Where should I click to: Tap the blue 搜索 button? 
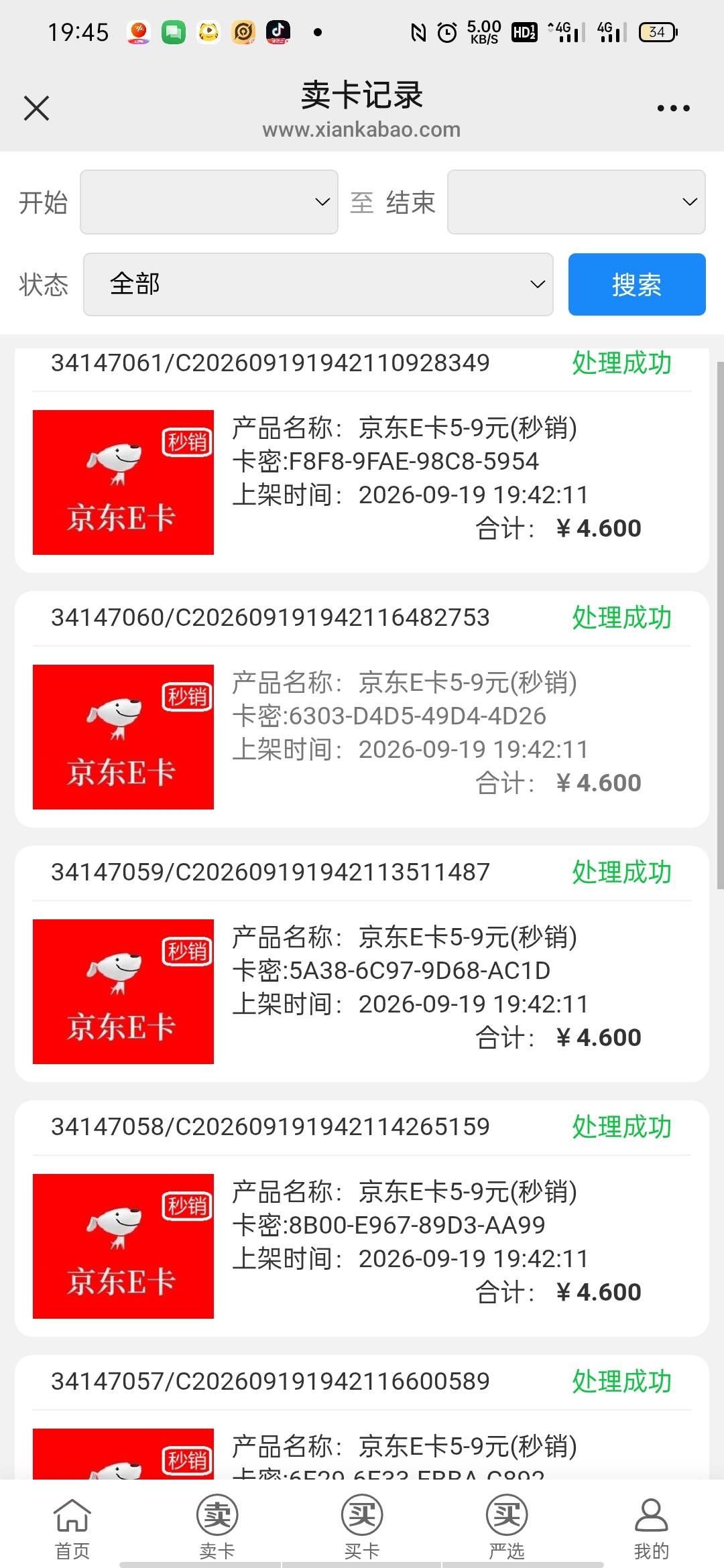(x=637, y=284)
